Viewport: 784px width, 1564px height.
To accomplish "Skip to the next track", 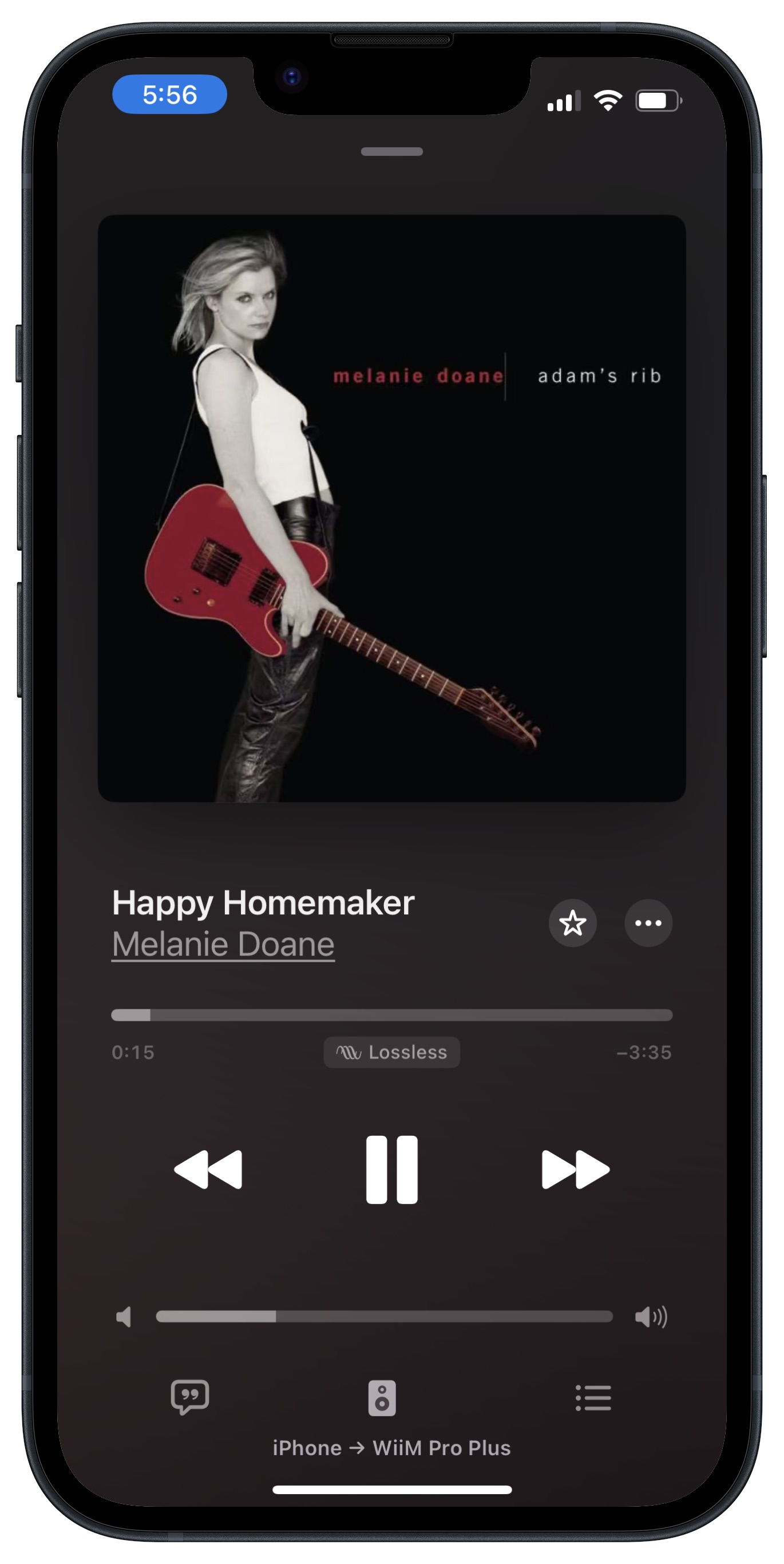I will (575, 1170).
